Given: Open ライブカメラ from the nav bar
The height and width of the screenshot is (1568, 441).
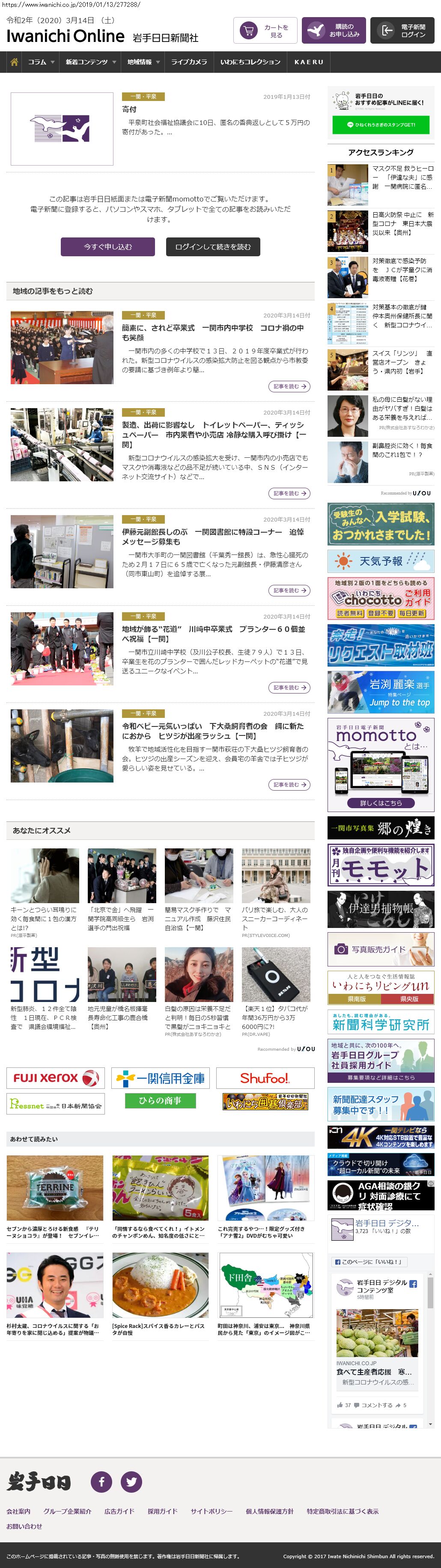Looking at the screenshot, I should pos(189,62).
